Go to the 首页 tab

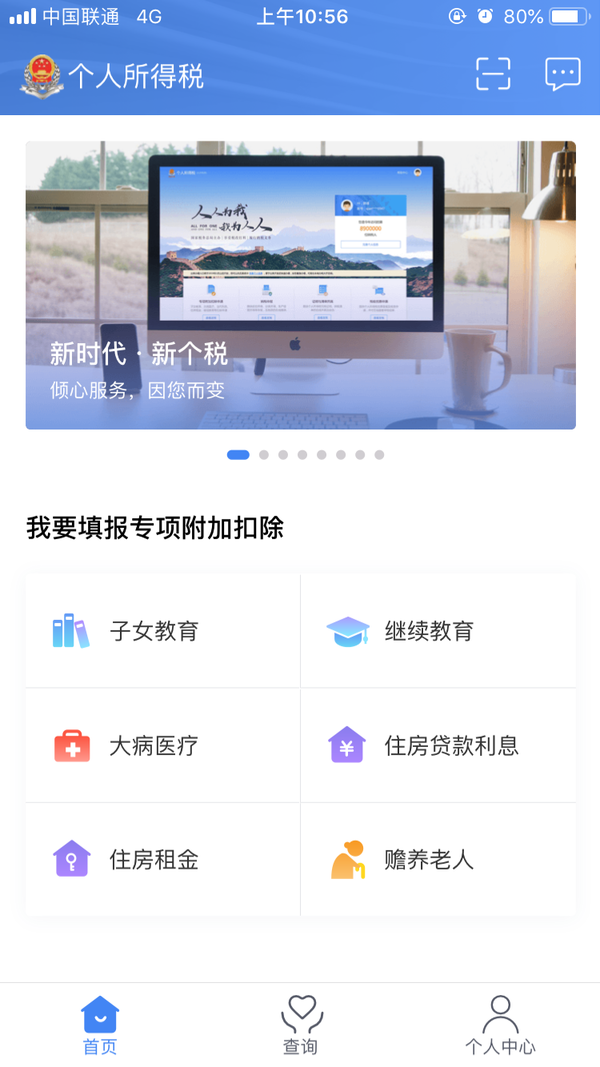pyautogui.click(x=100, y=1025)
